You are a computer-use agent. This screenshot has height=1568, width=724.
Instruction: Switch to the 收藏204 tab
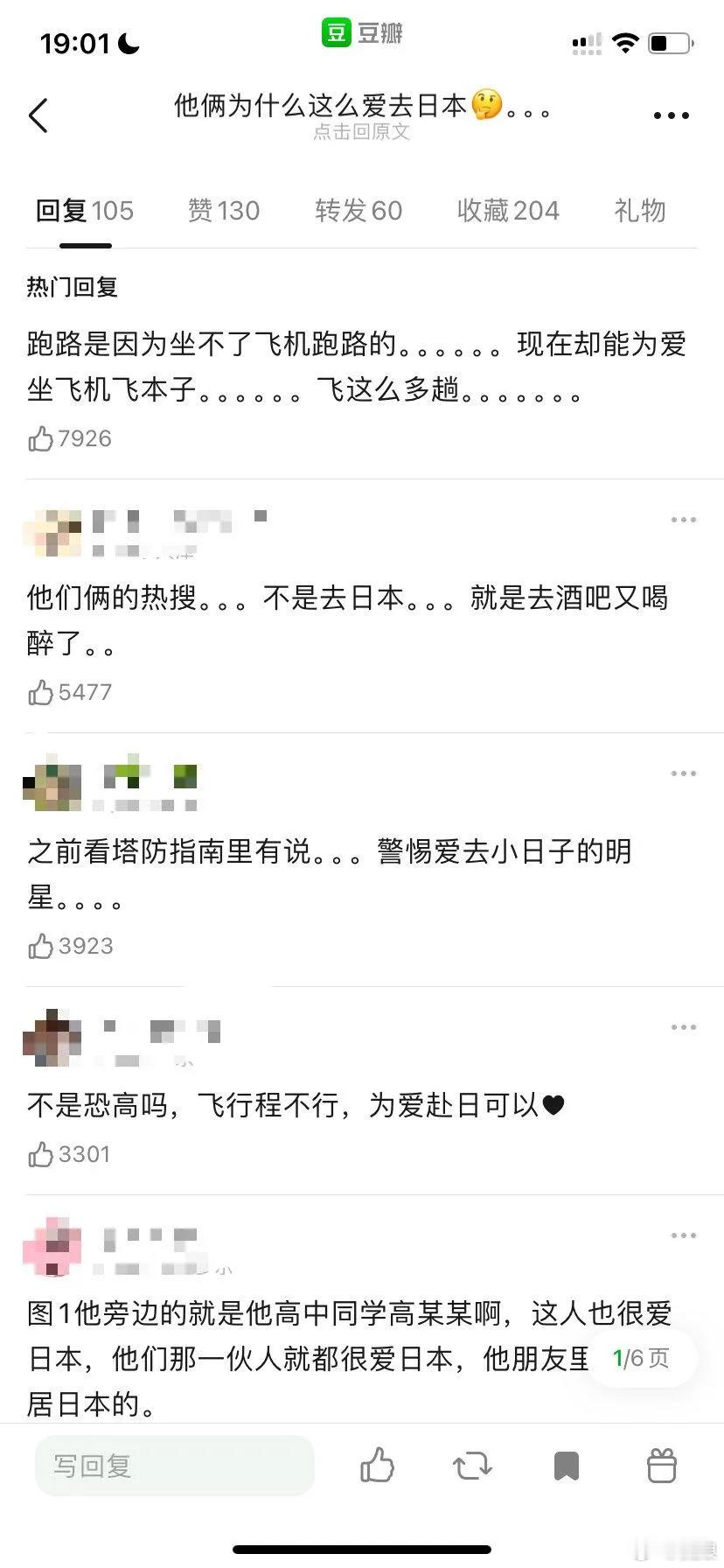pos(507,210)
